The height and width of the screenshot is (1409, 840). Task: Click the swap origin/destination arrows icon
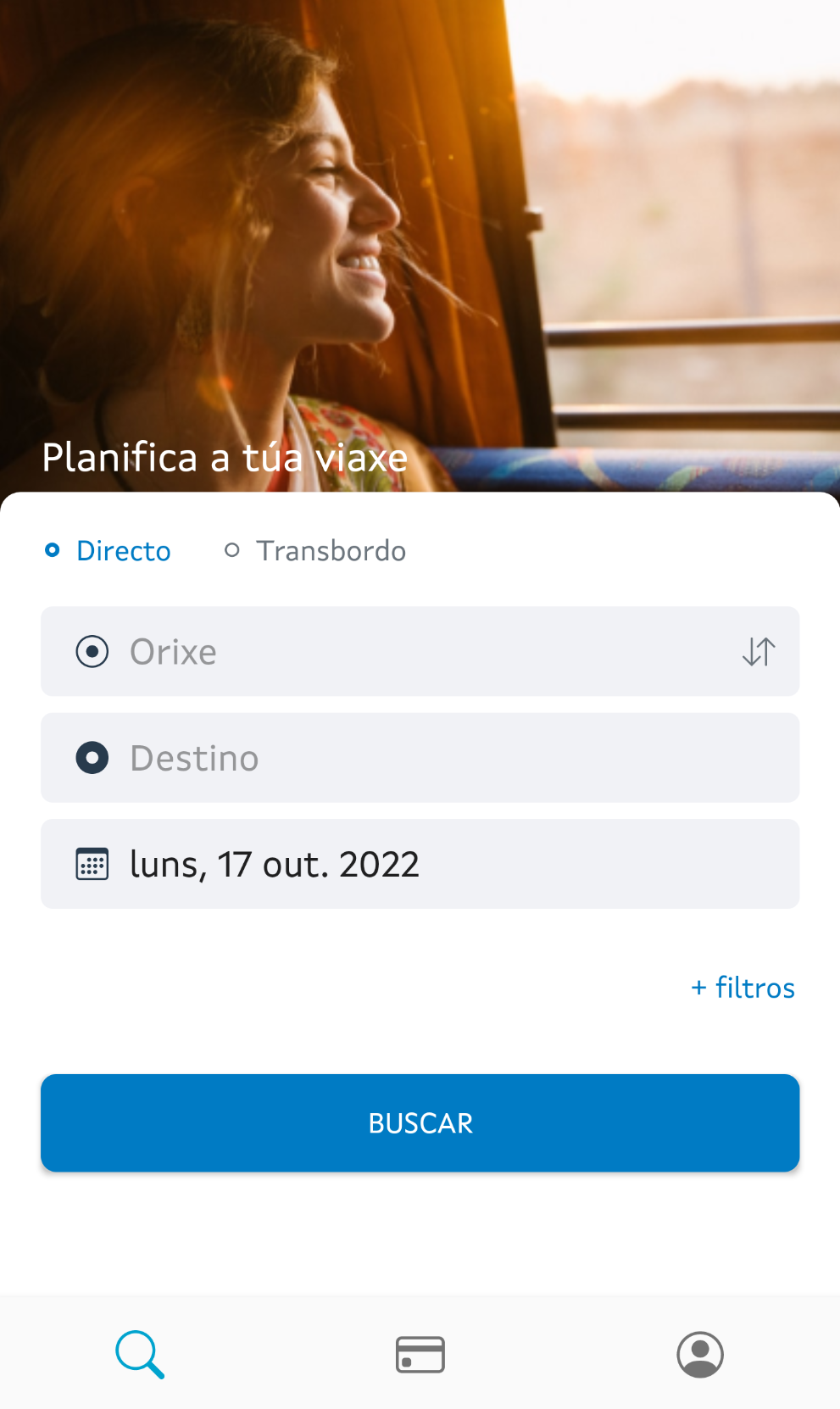click(x=757, y=651)
